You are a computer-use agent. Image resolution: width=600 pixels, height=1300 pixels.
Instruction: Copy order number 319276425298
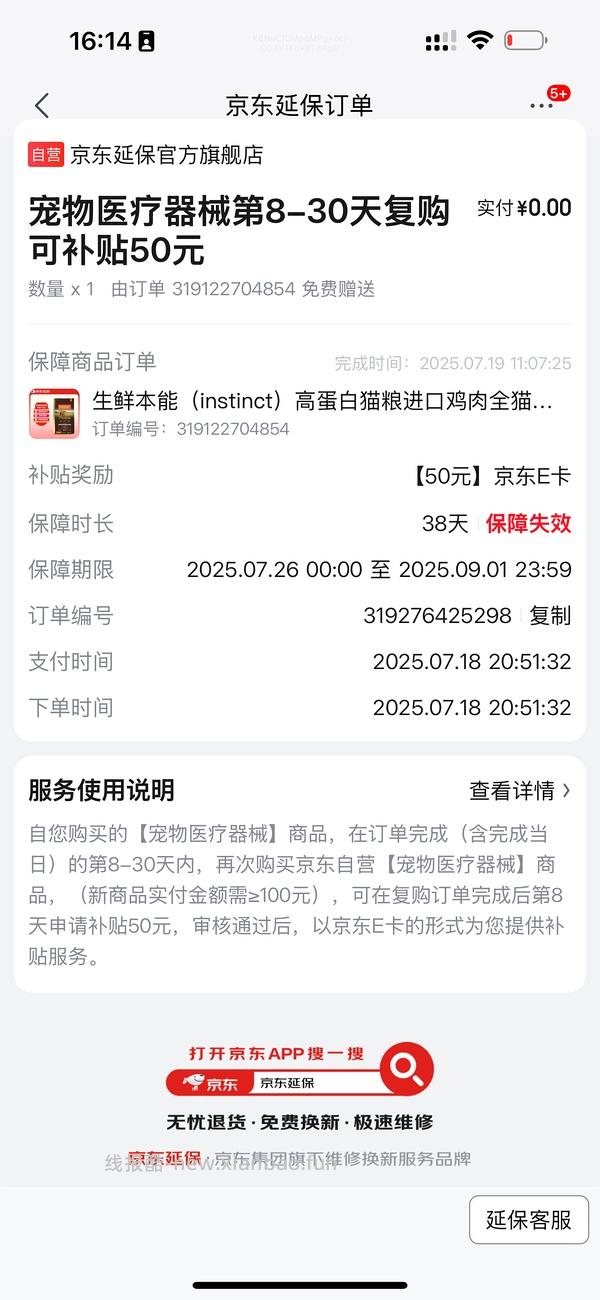tap(550, 616)
